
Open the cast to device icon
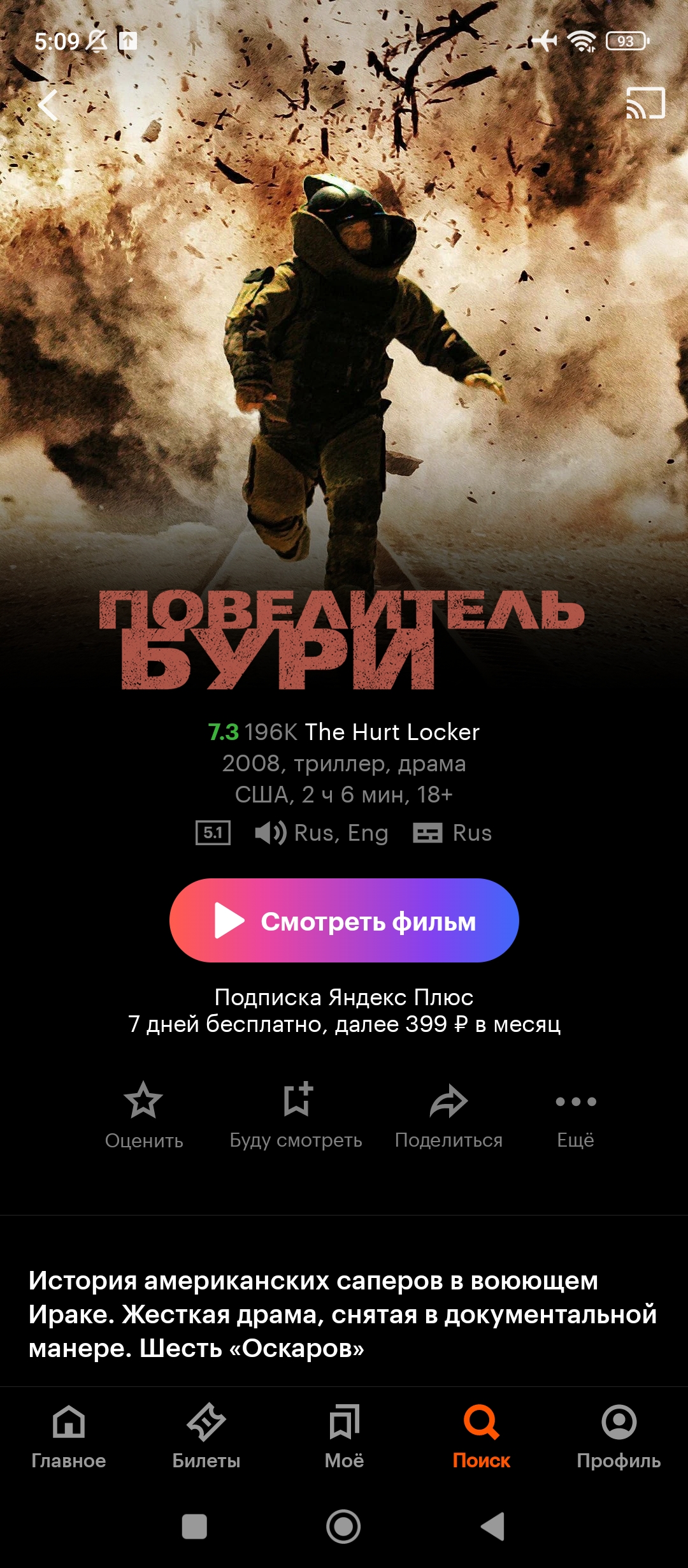tap(645, 103)
